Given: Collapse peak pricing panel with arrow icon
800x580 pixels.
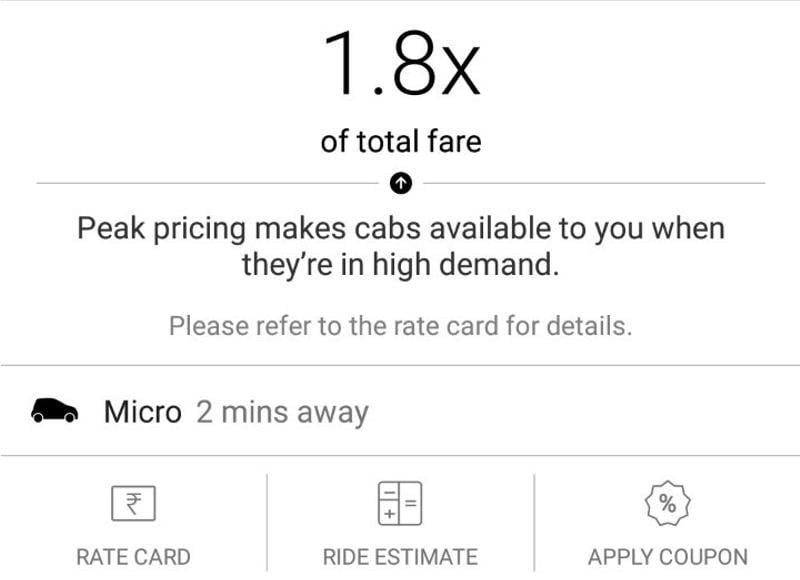Looking at the screenshot, I should click(x=400, y=183).
